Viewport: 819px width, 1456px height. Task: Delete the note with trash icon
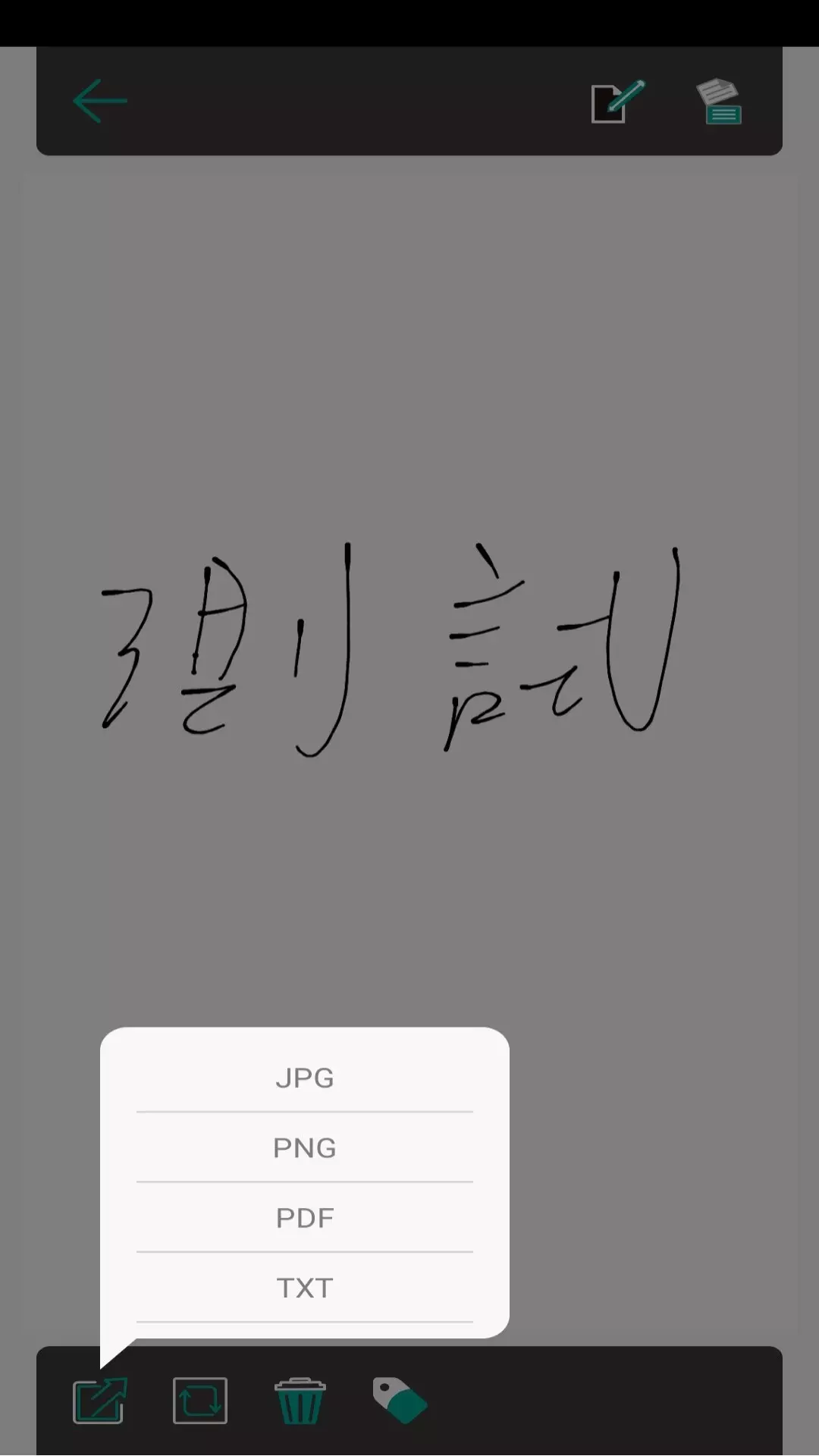click(x=300, y=1401)
